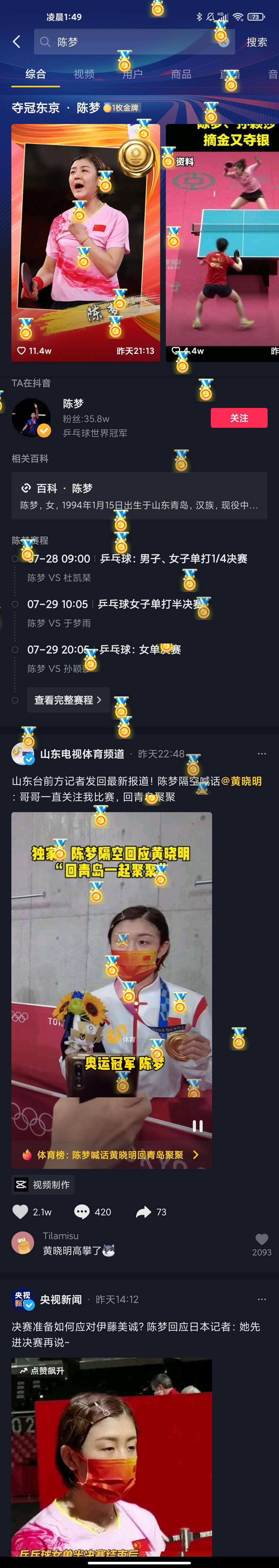Image resolution: width=279 pixels, height=1568 pixels.
Task: Switch to the 商品 tab
Action: tap(181, 74)
